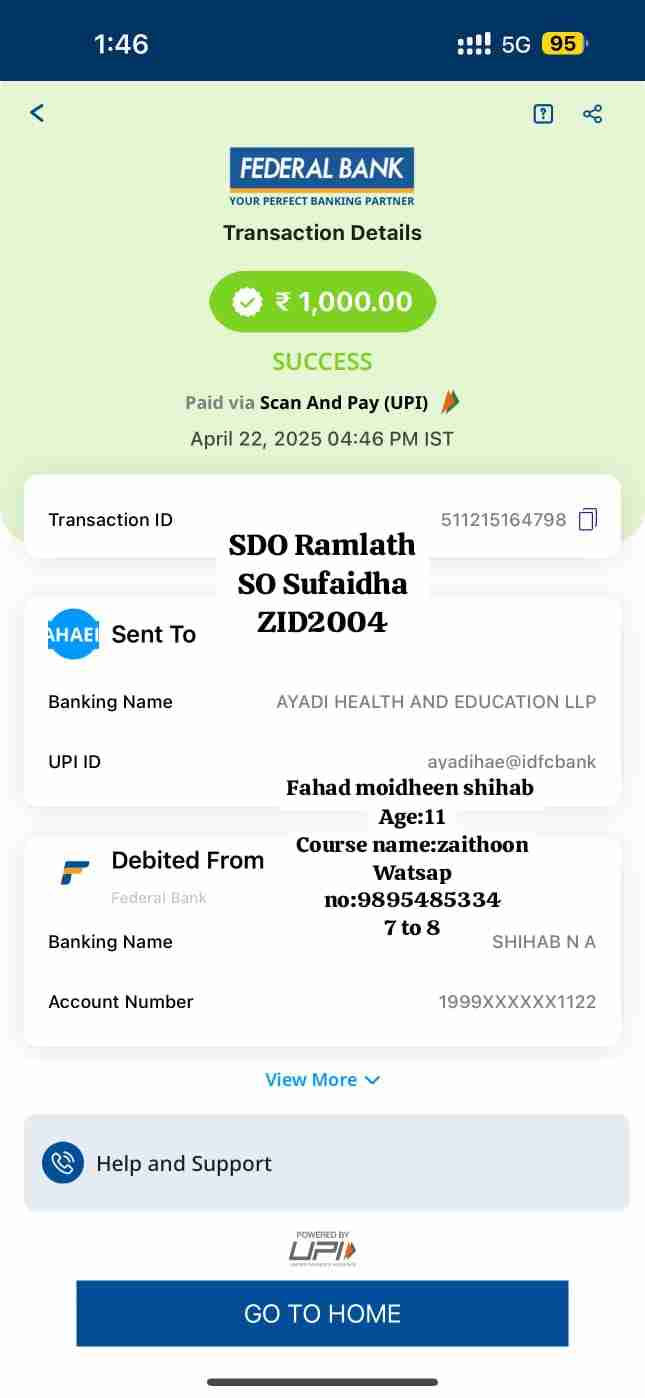Screen dimensions: 645x1398
Task: Share this transaction receipt
Action: [592, 114]
